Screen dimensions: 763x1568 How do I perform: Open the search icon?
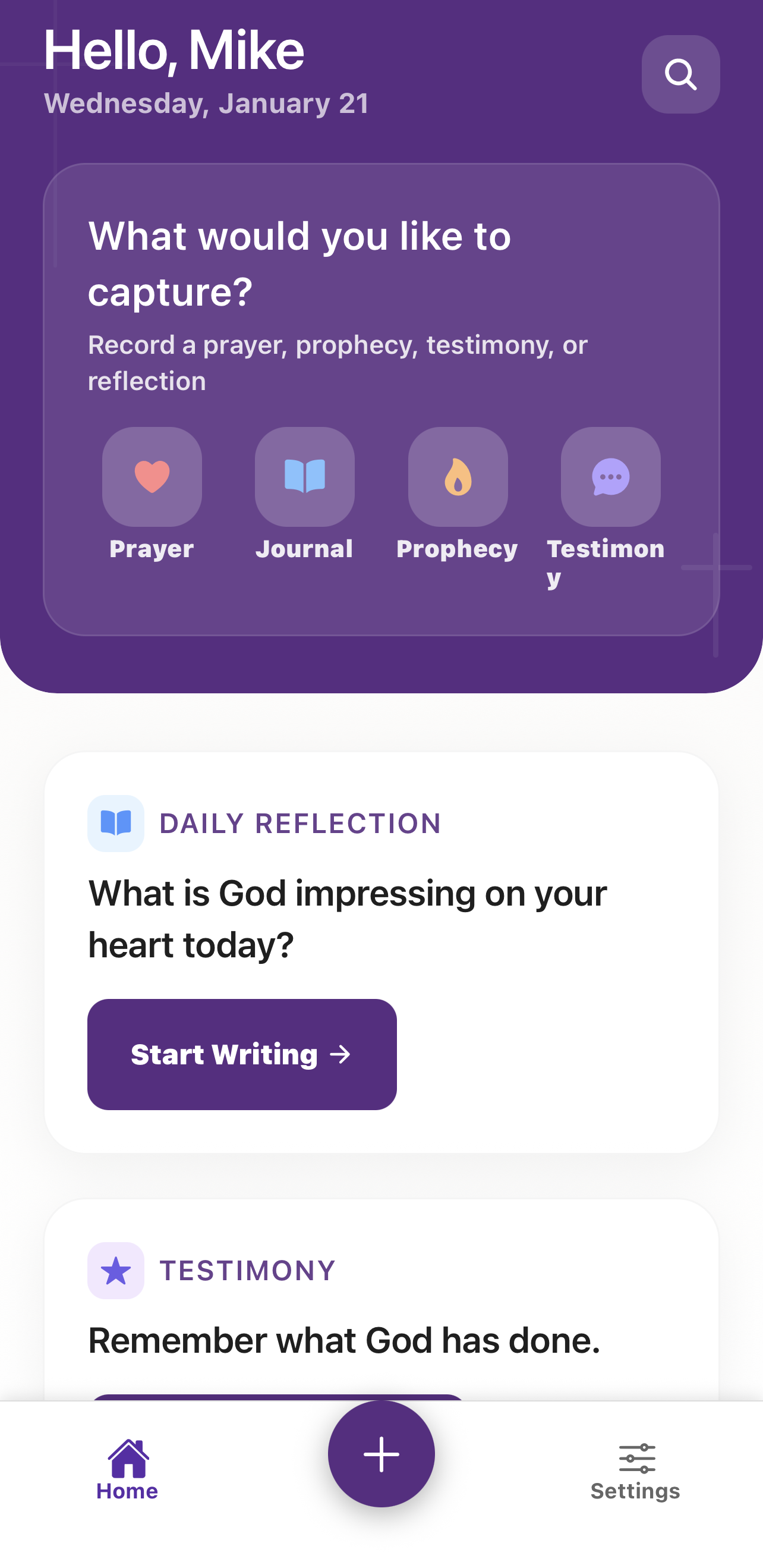point(680,74)
